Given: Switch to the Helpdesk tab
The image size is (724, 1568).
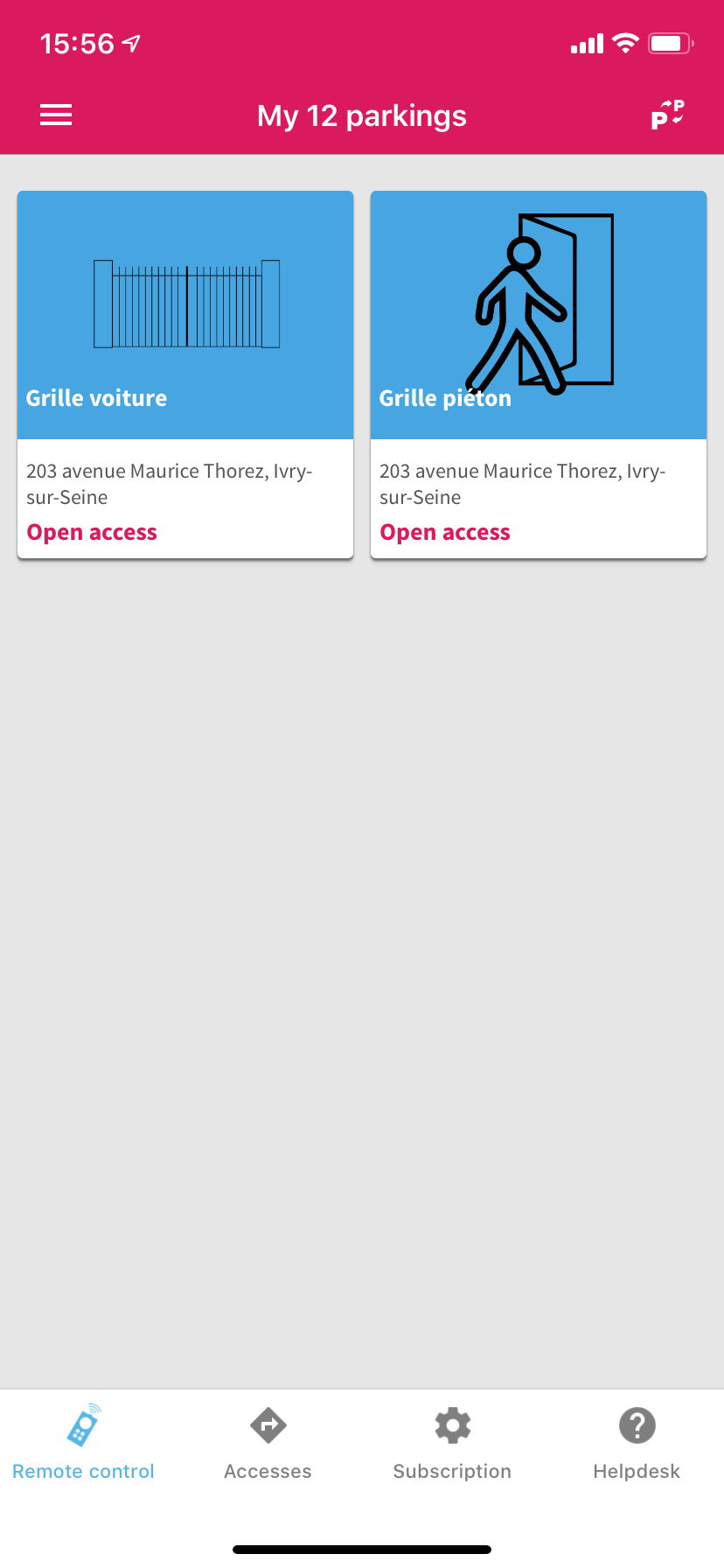Looking at the screenshot, I should pos(637,1443).
